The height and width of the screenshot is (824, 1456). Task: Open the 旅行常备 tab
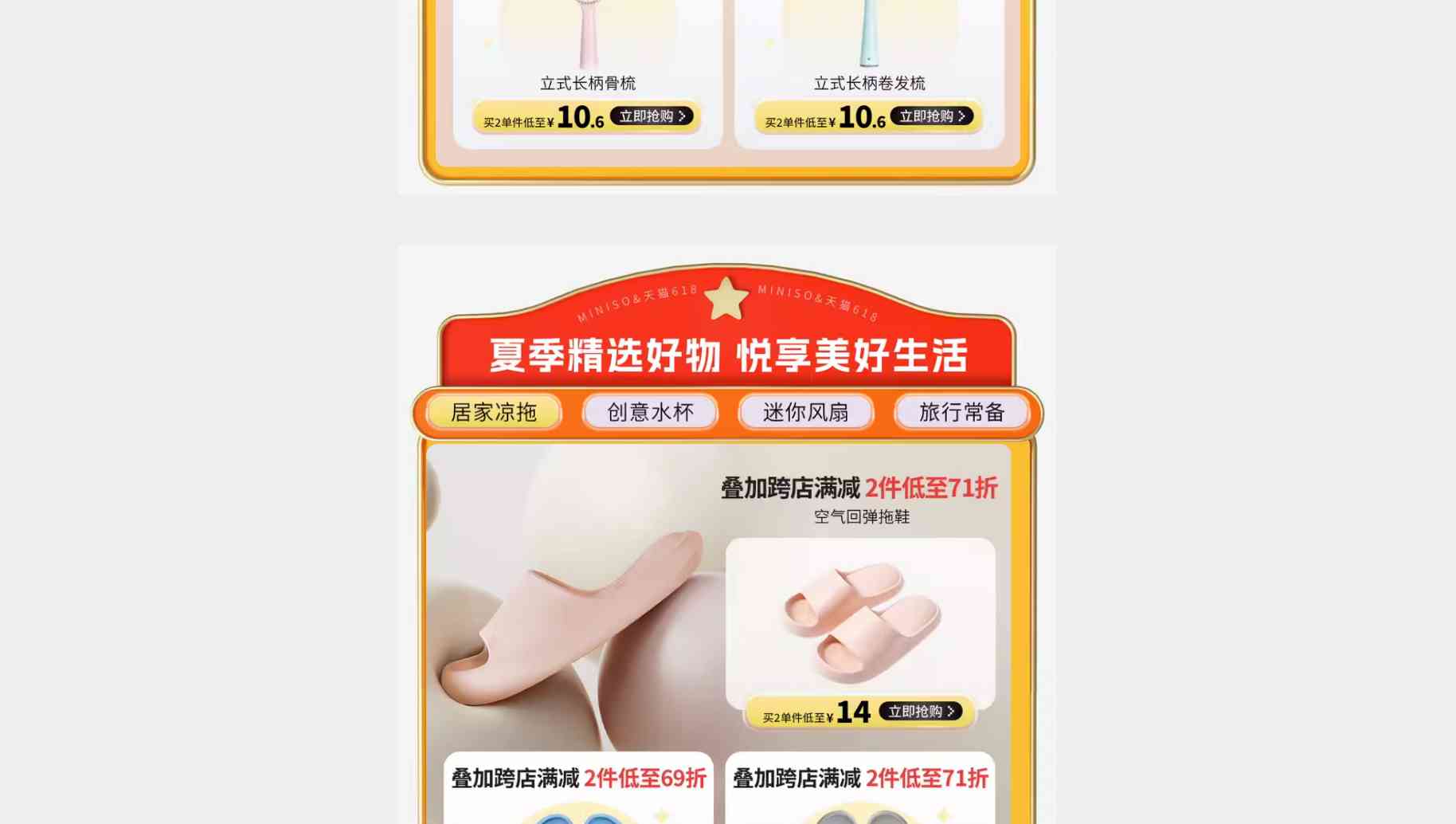click(x=961, y=412)
